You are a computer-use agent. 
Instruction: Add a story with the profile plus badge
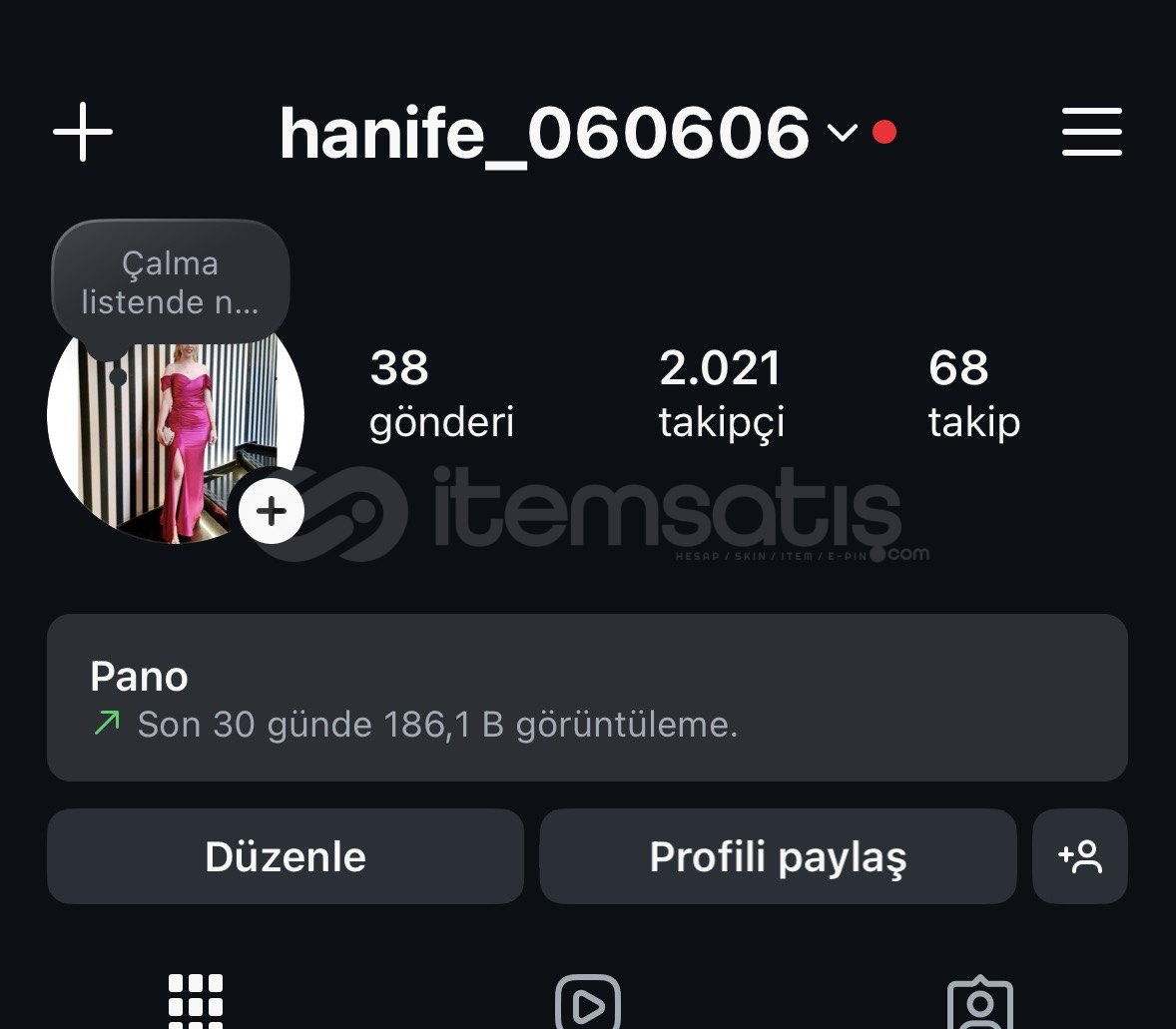[x=271, y=511]
